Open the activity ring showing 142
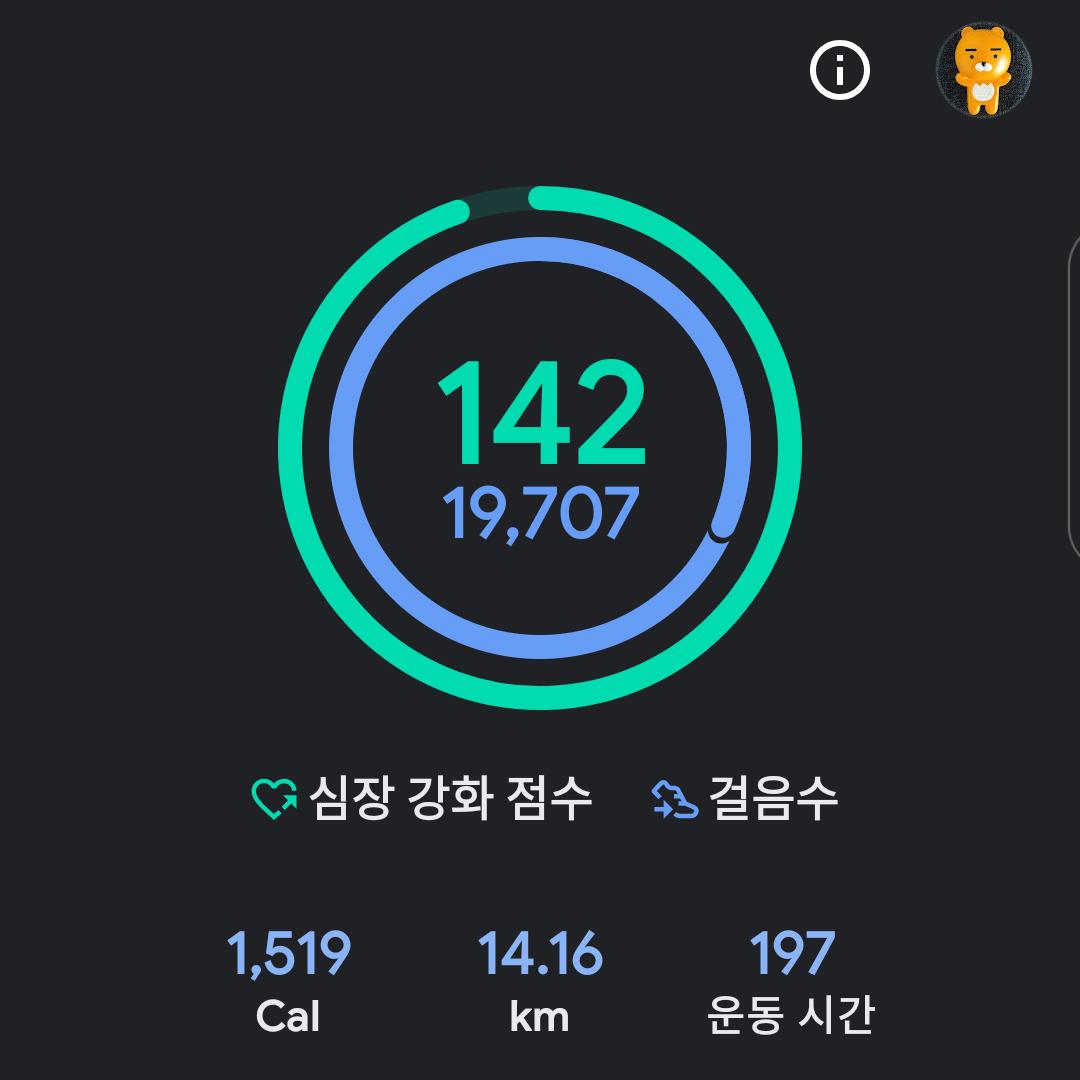 [540, 449]
